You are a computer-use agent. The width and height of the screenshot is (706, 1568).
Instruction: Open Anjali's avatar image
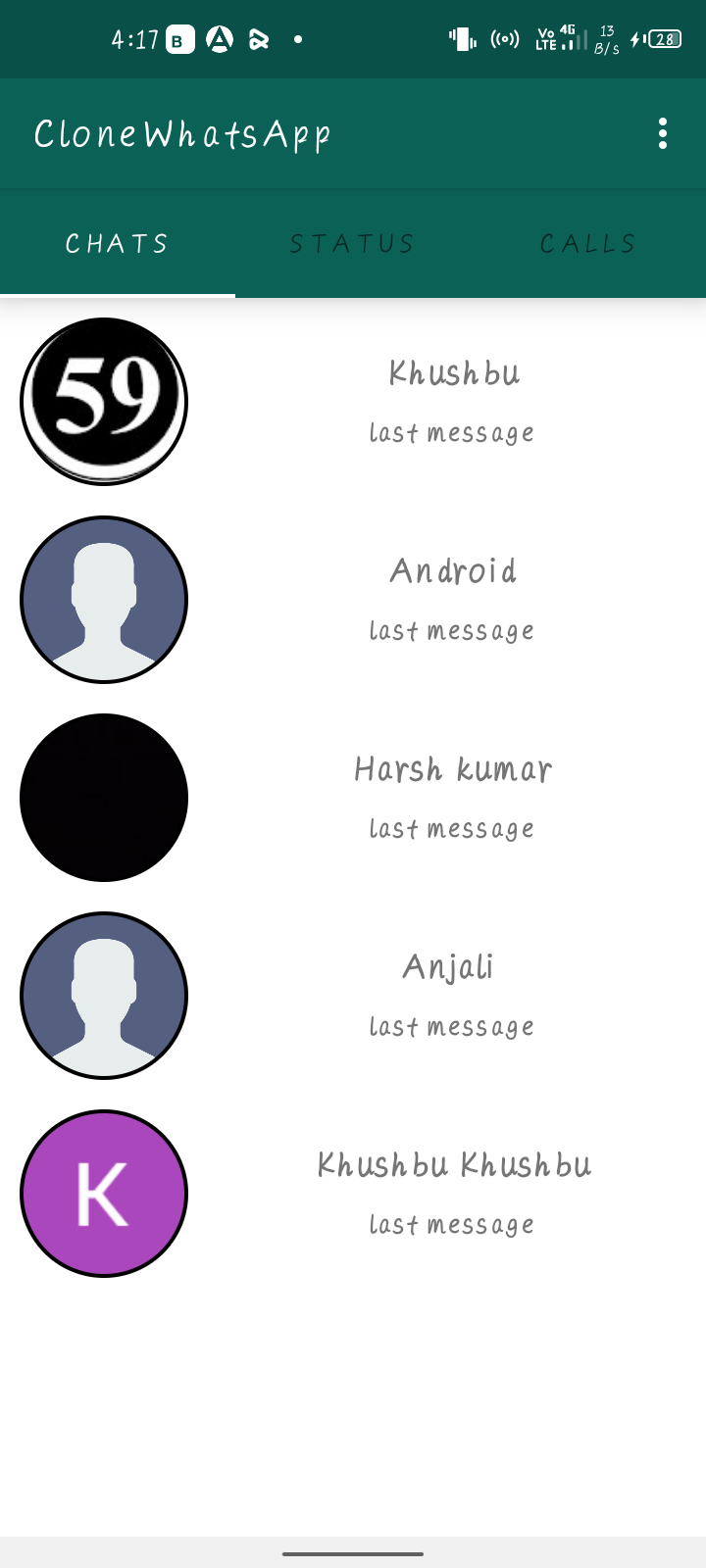click(104, 995)
